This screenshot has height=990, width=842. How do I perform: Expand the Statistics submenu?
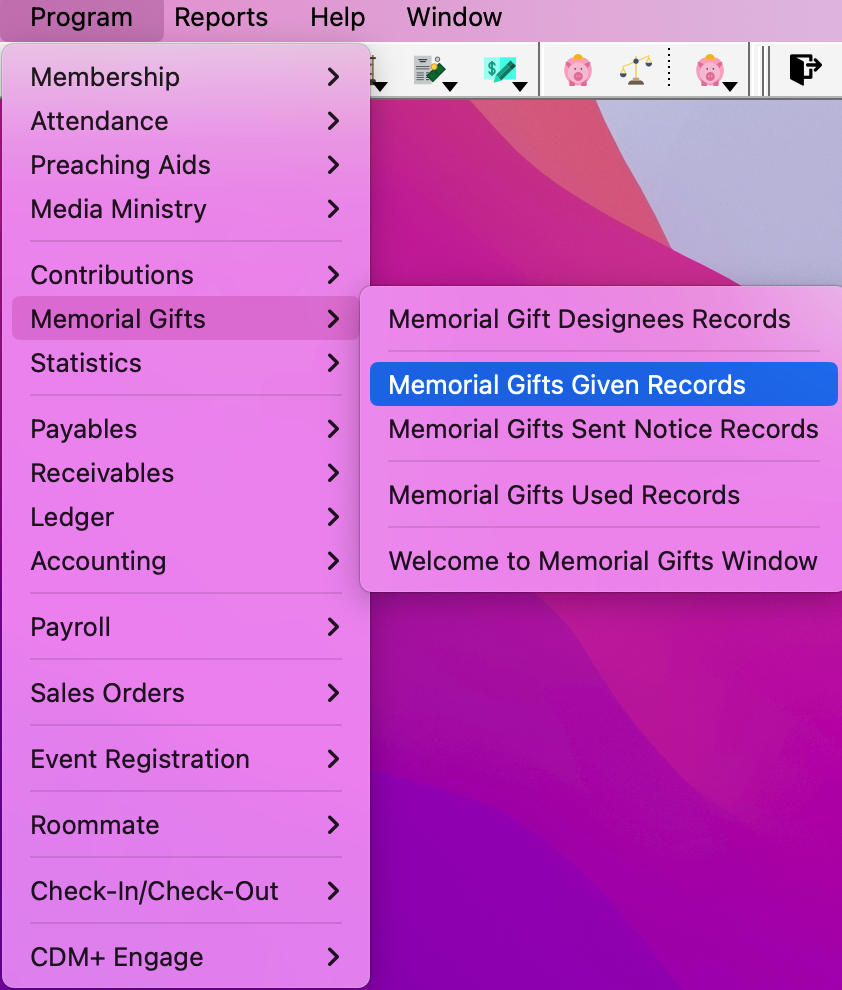[x=86, y=363]
